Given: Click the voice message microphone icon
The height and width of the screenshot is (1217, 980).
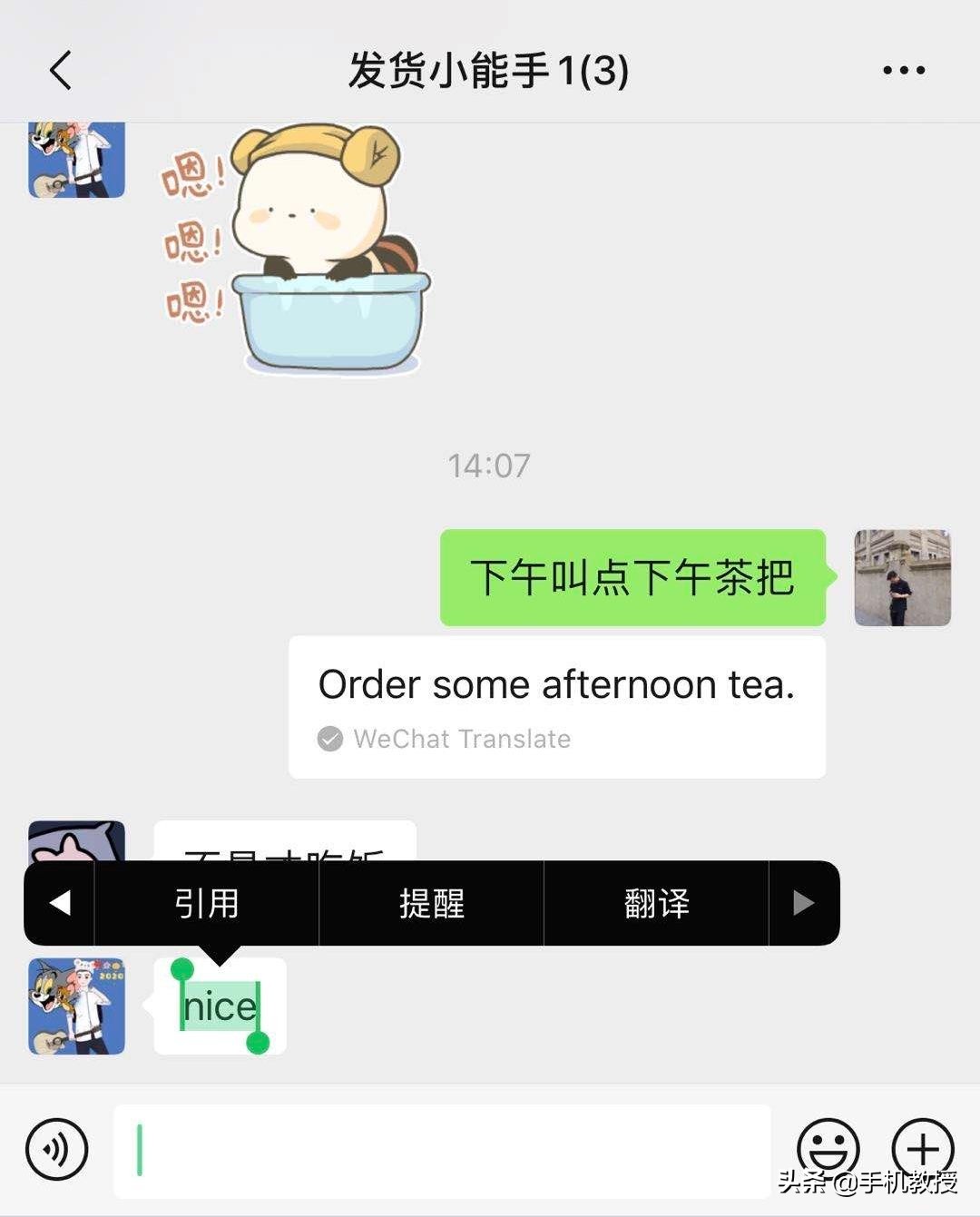Looking at the screenshot, I should pyautogui.click(x=54, y=1149).
